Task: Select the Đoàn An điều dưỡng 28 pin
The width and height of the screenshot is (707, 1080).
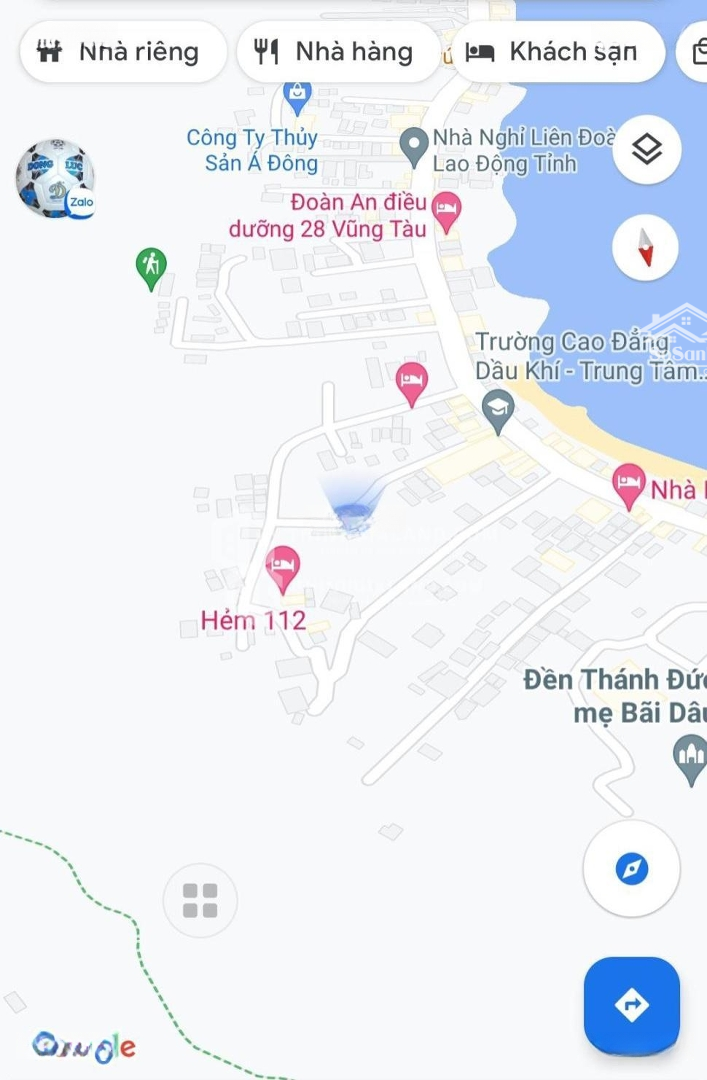Action: (447, 211)
